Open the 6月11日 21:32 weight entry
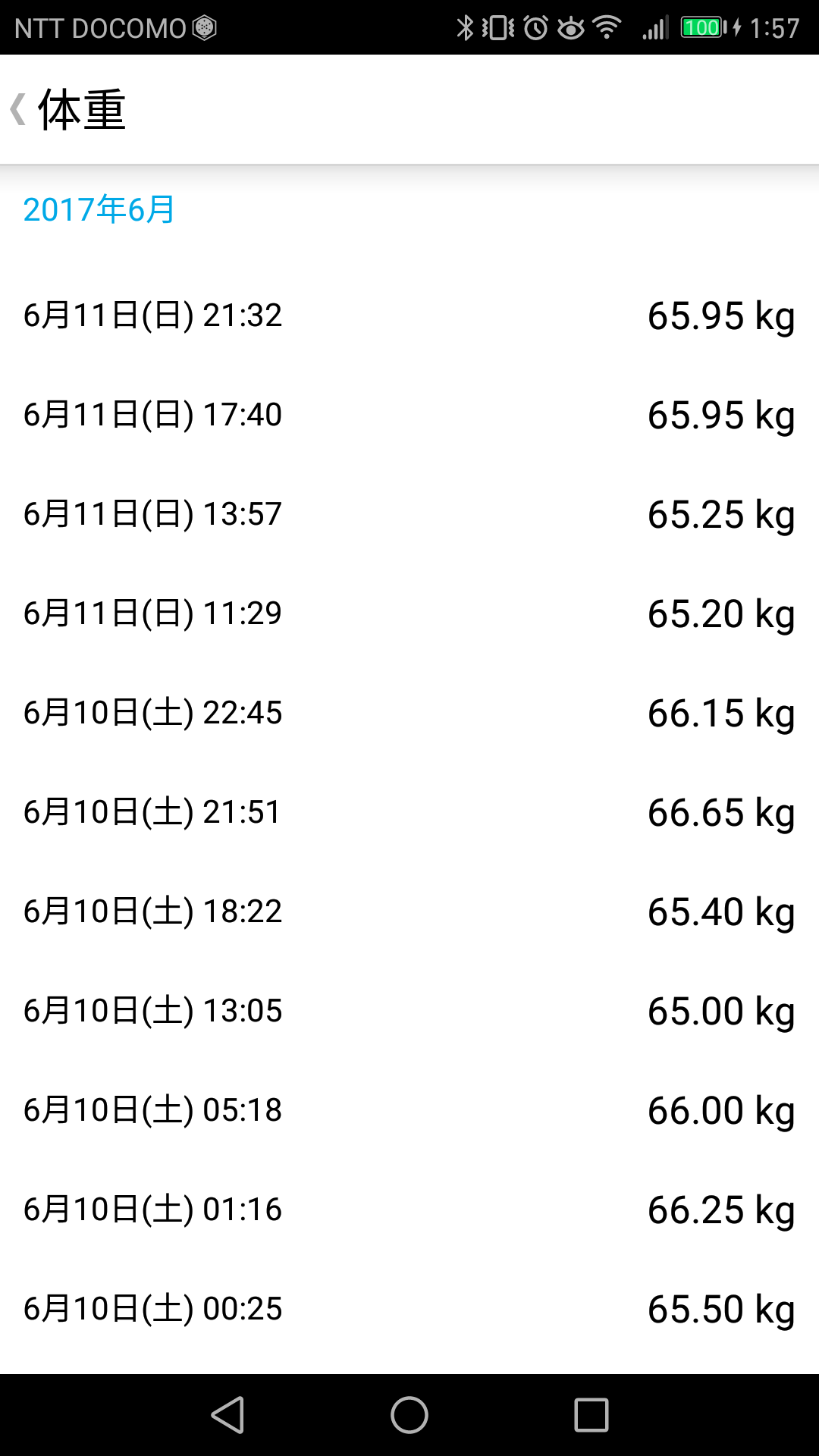819x1456 pixels. coord(409,315)
